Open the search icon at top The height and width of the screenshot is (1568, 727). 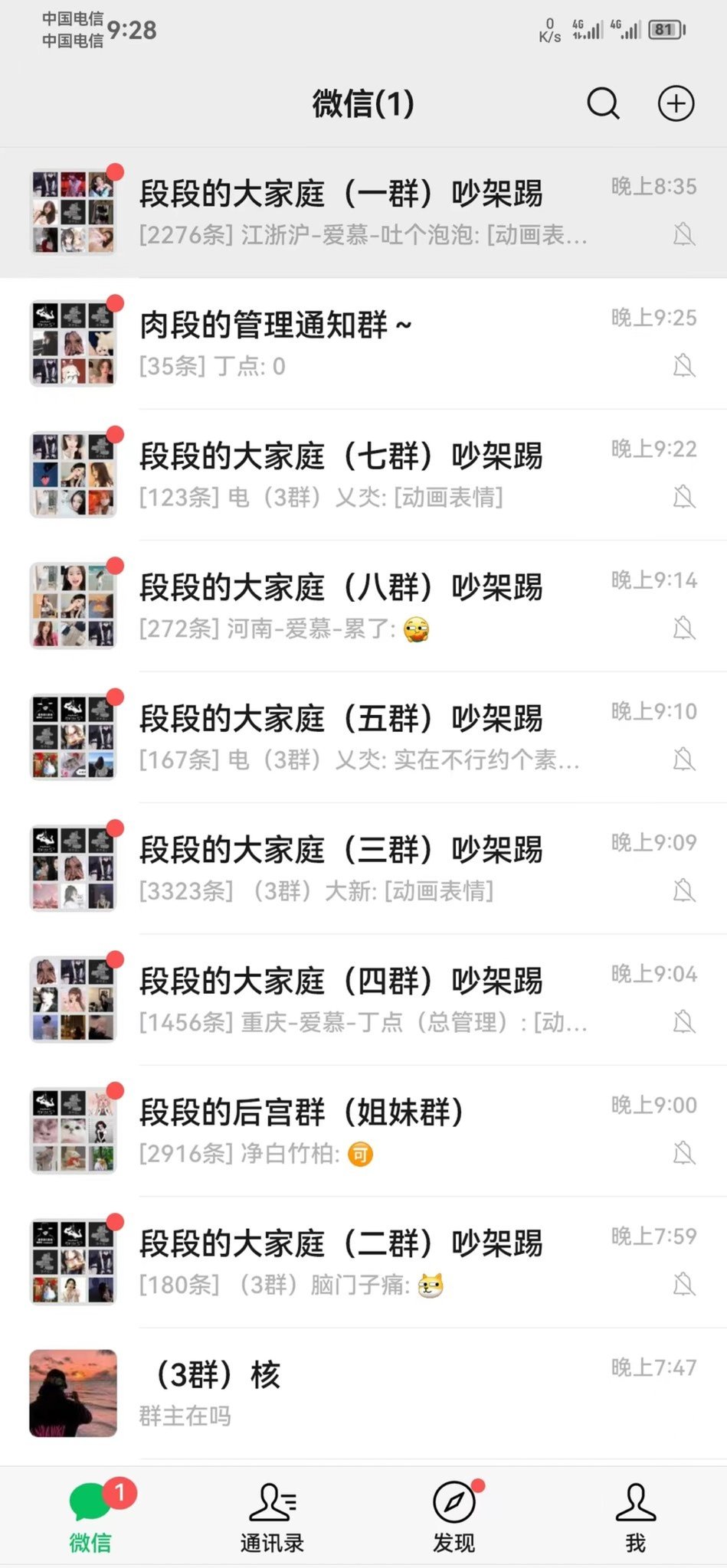tap(603, 103)
